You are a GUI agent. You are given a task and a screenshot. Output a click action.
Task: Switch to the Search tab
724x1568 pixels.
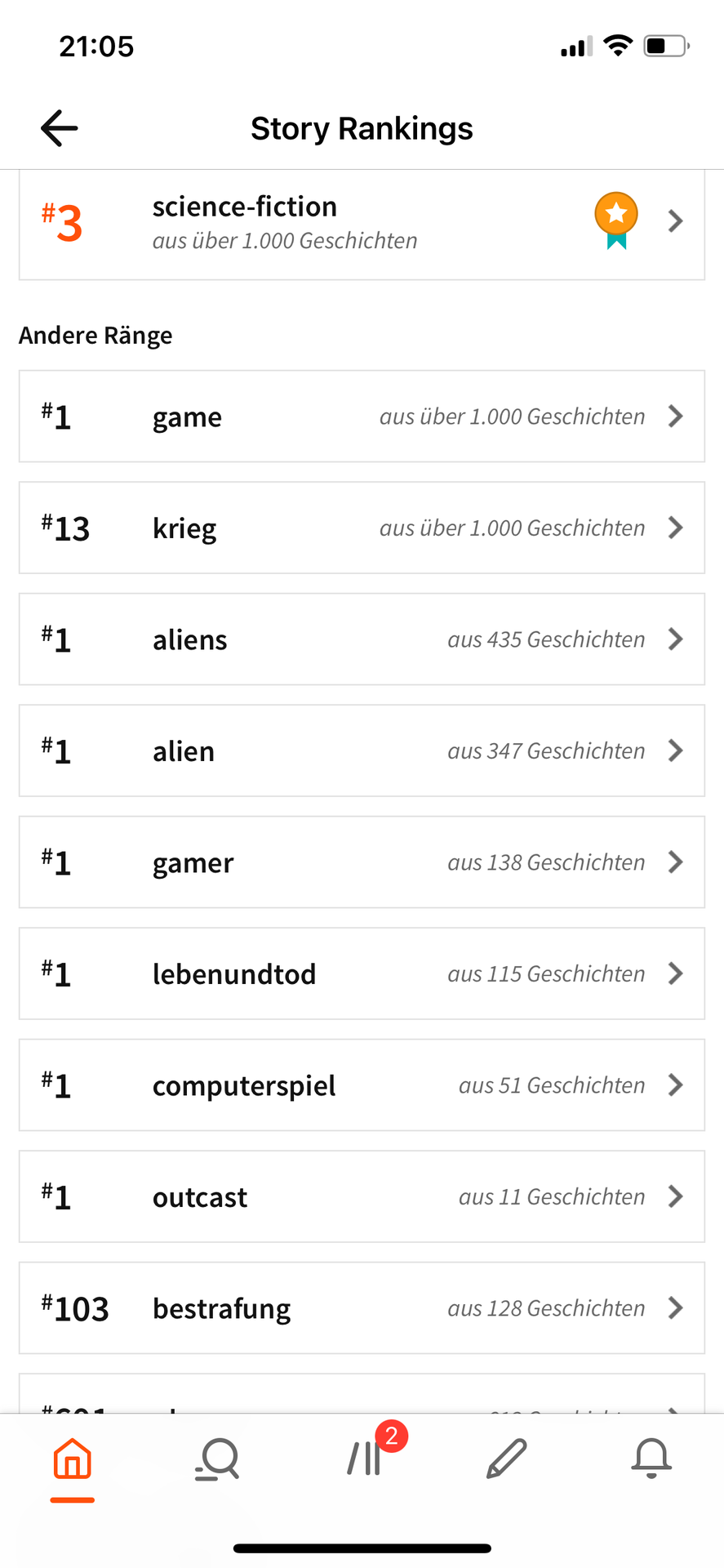point(217,1459)
